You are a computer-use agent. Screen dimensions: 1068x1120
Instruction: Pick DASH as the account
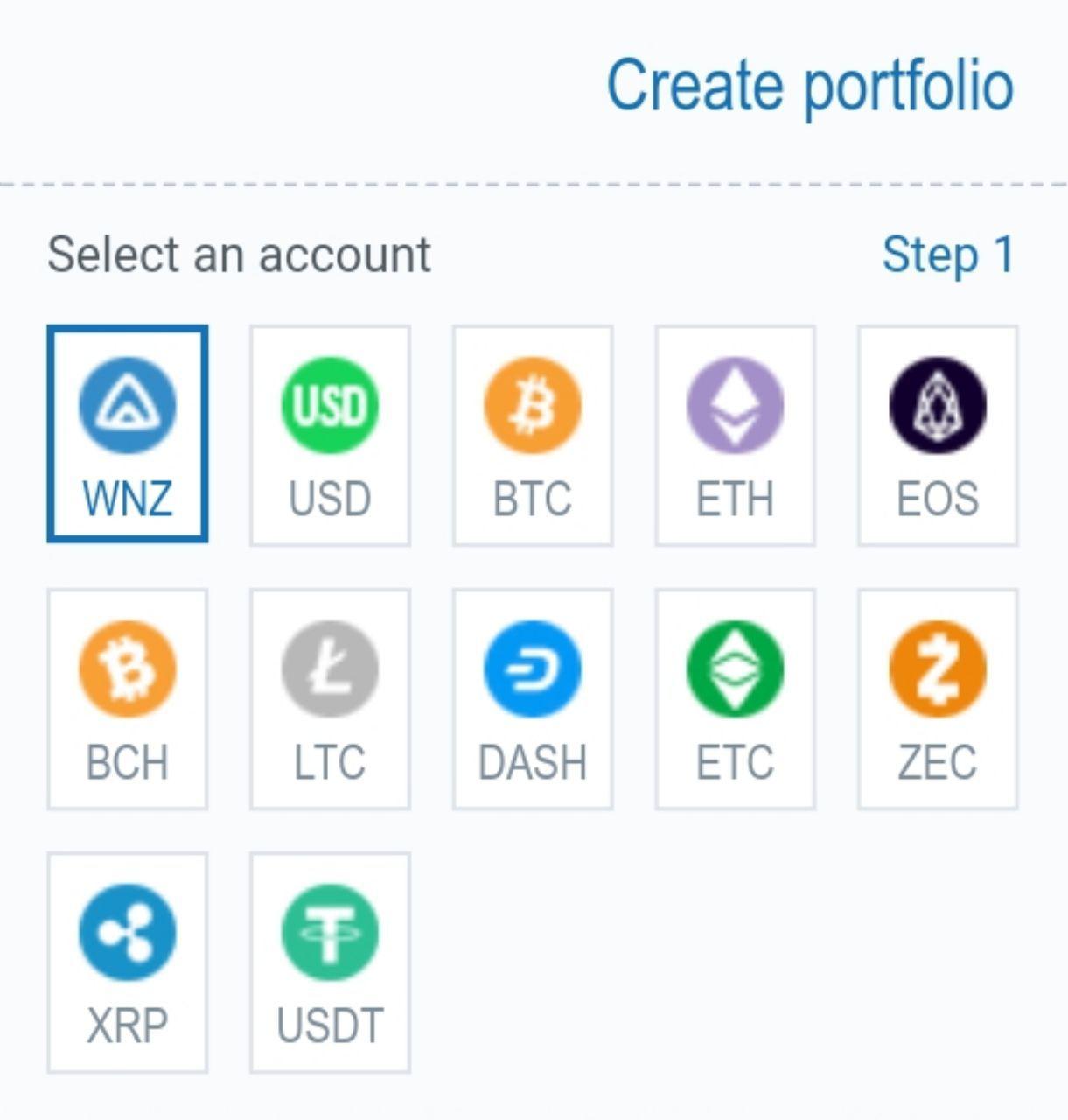533,698
